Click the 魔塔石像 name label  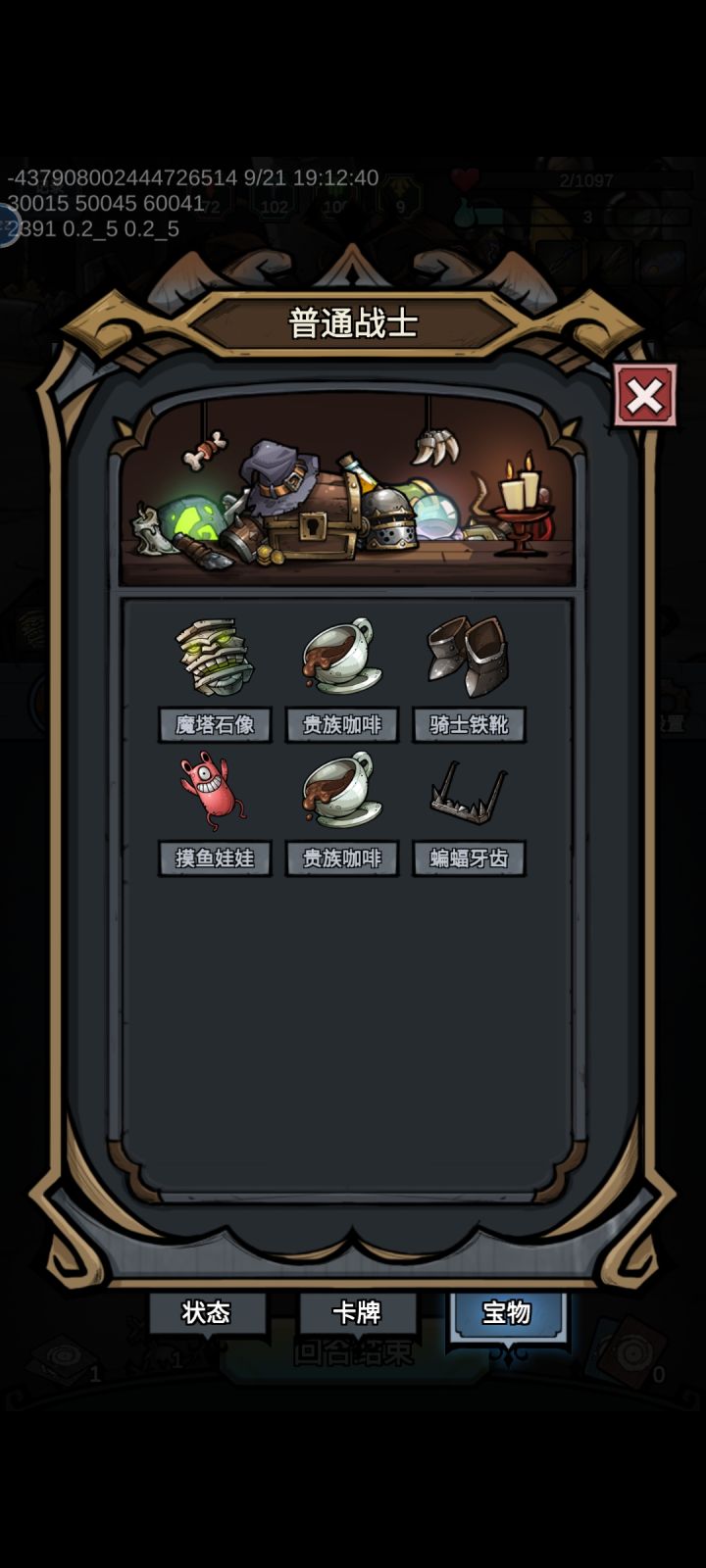(x=216, y=725)
